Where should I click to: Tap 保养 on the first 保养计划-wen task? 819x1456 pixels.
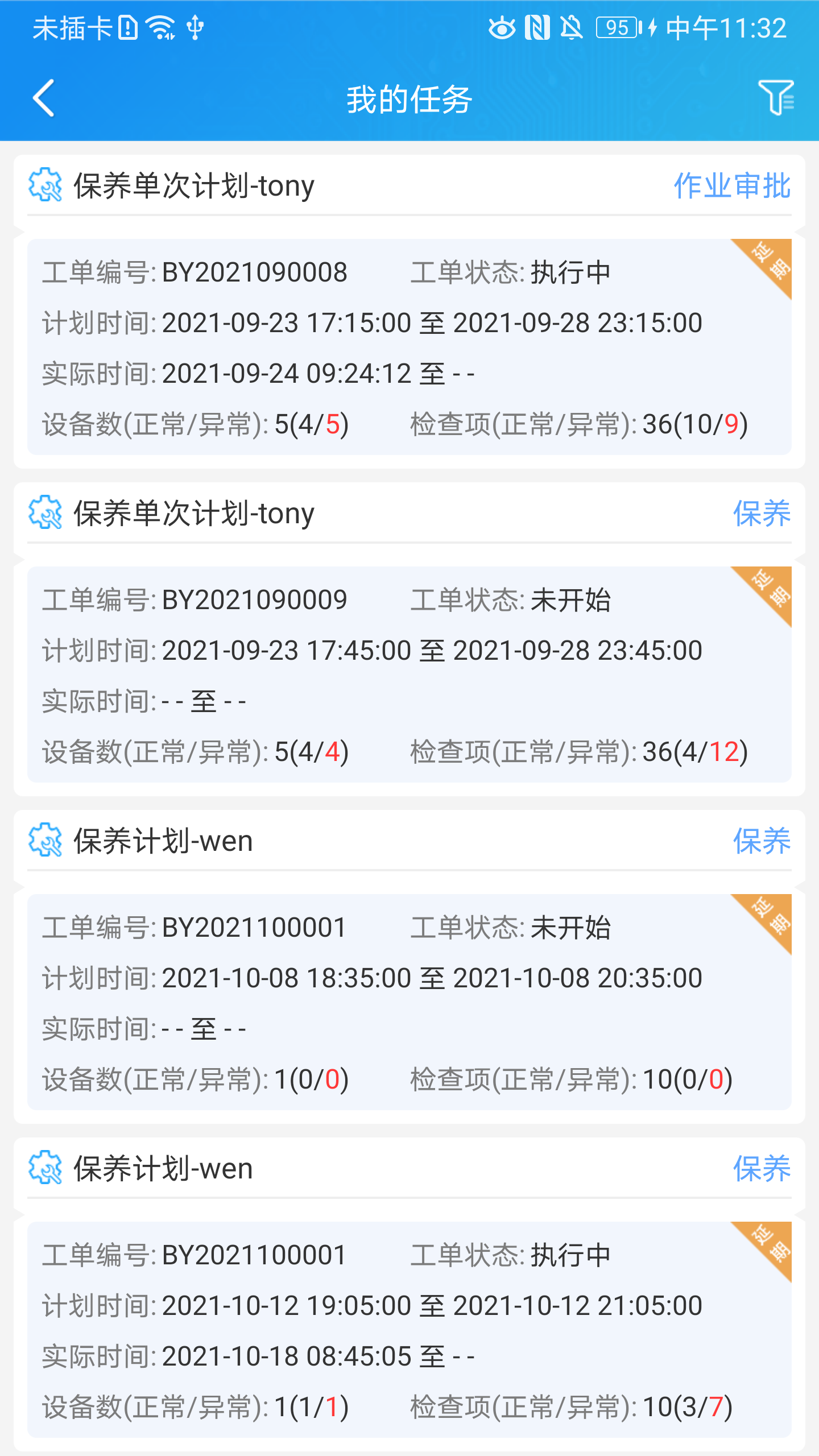762,842
